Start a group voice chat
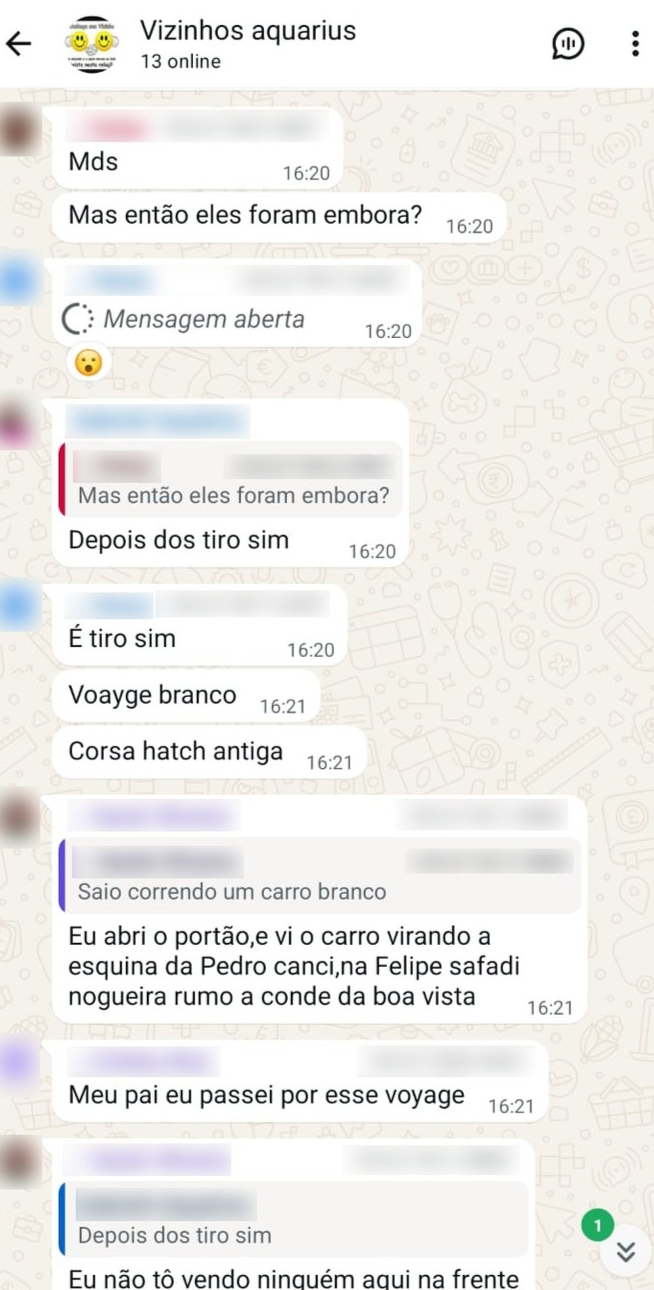Viewport: 654px width, 1290px height. (568, 43)
